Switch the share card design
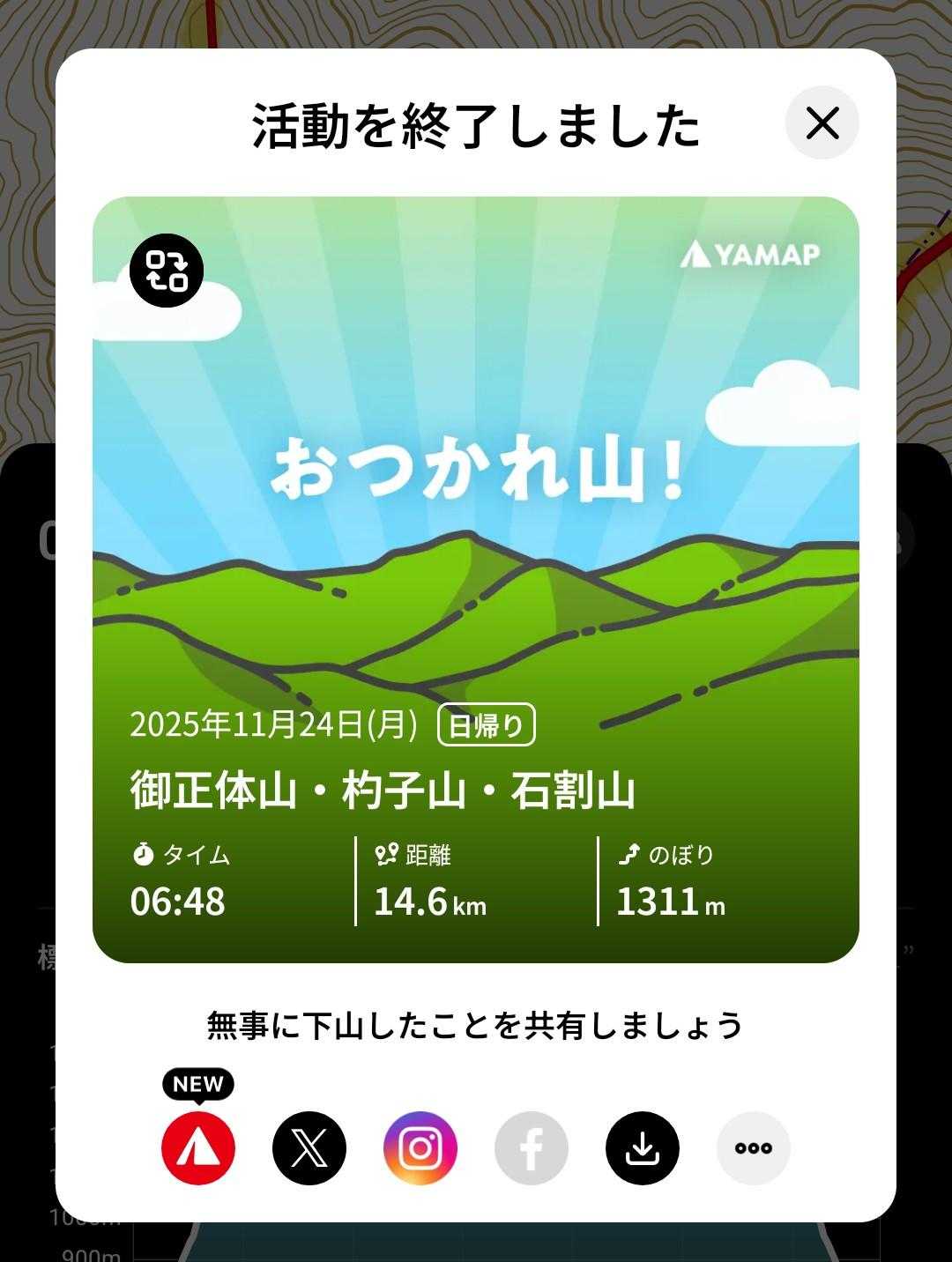 point(167,271)
